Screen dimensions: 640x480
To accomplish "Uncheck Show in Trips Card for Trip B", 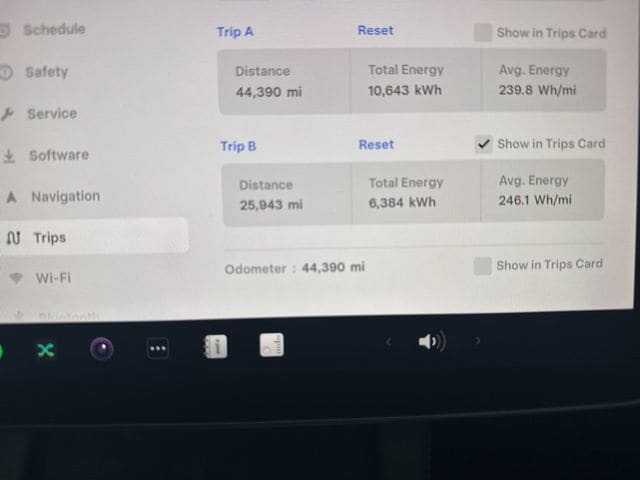I will coord(484,144).
